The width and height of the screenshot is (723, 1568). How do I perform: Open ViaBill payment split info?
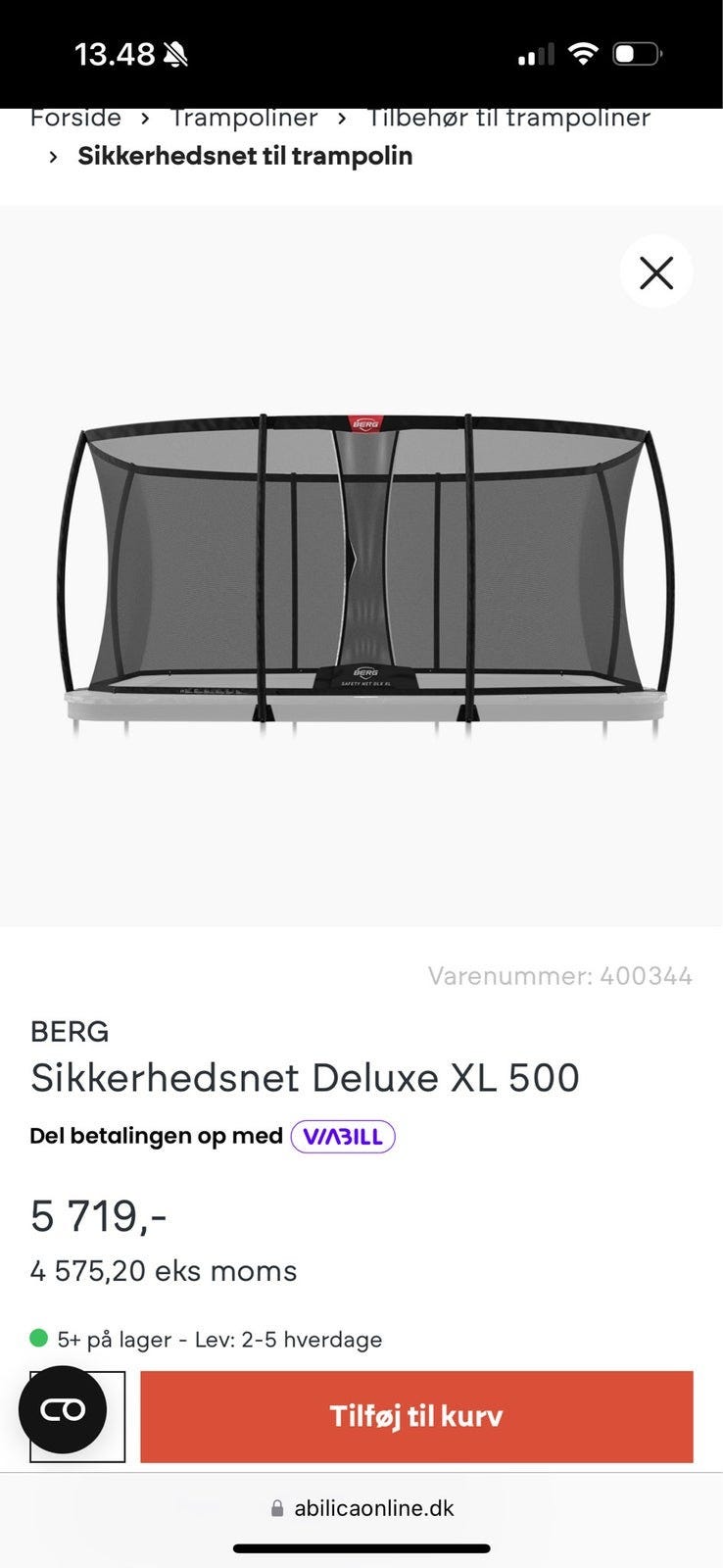tap(343, 1137)
